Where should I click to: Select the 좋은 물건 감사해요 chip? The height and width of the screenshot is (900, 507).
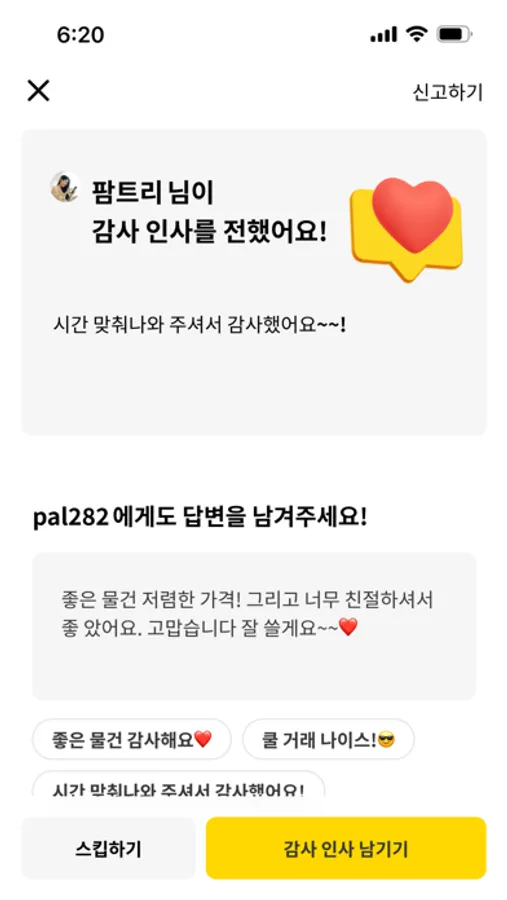(x=131, y=739)
